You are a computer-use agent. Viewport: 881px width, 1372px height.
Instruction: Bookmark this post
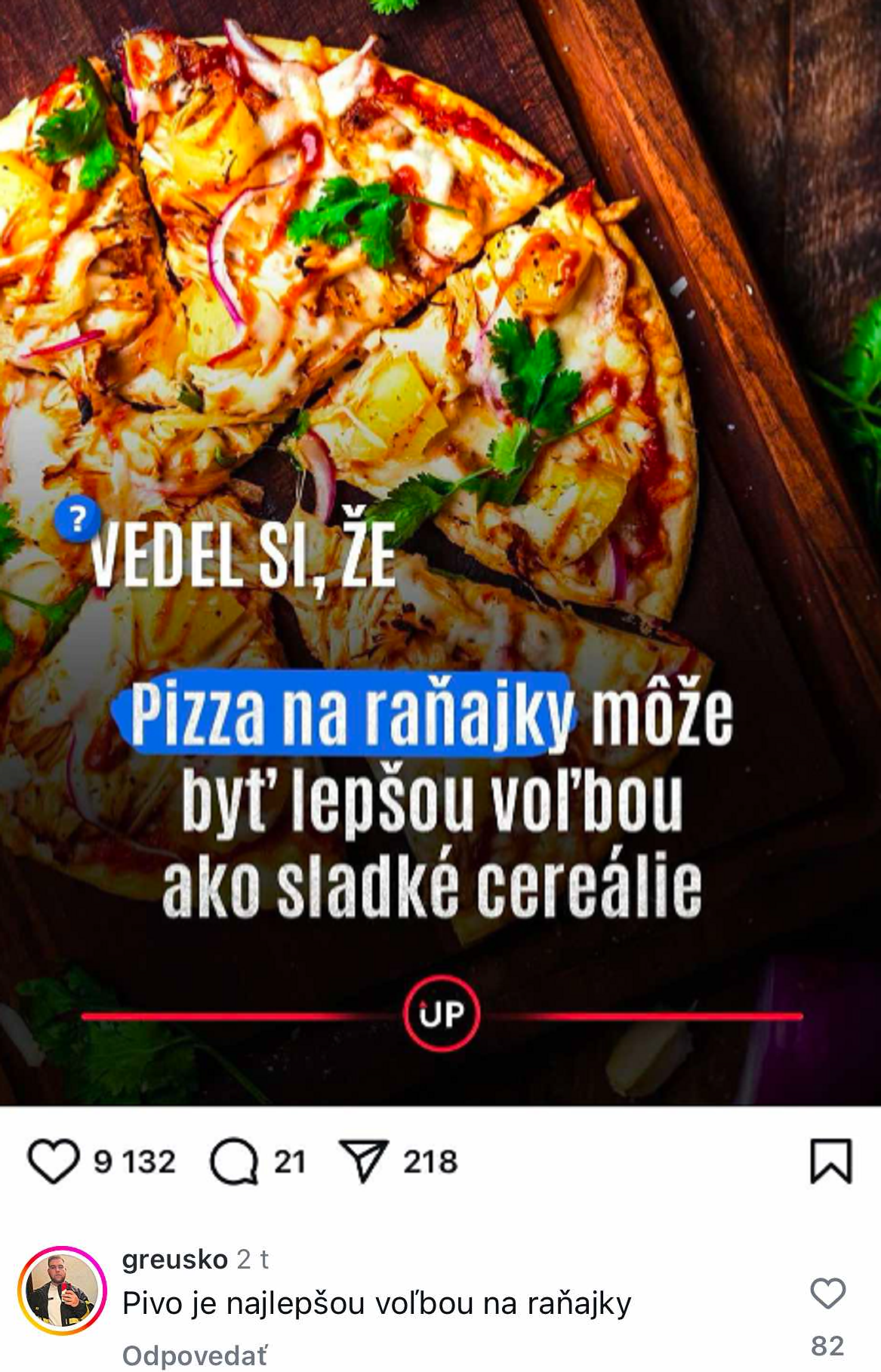tap(830, 1161)
